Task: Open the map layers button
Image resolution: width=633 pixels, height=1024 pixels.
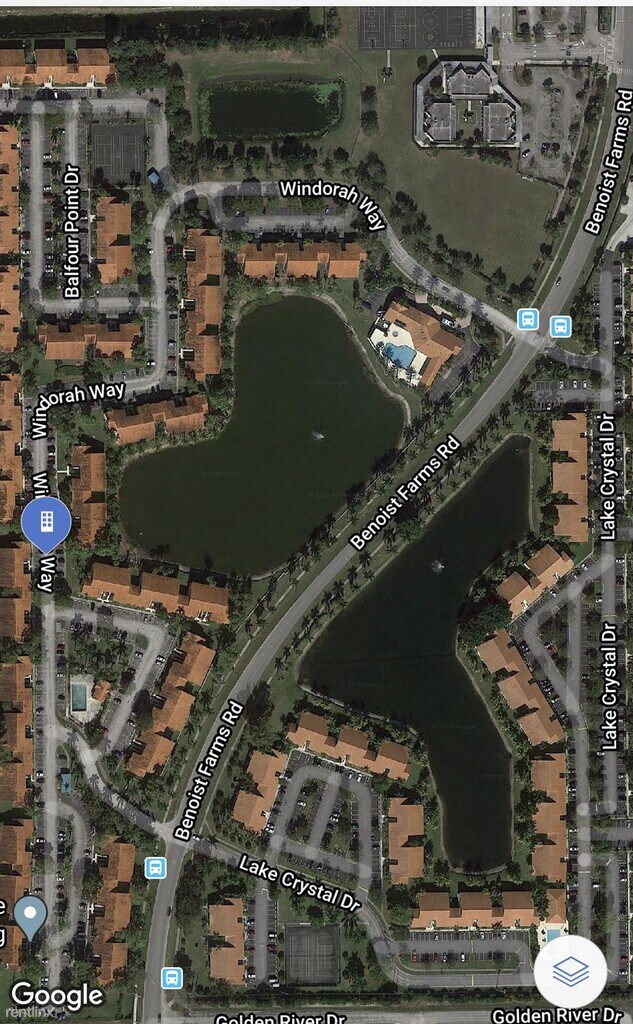Action: [x=570, y=971]
